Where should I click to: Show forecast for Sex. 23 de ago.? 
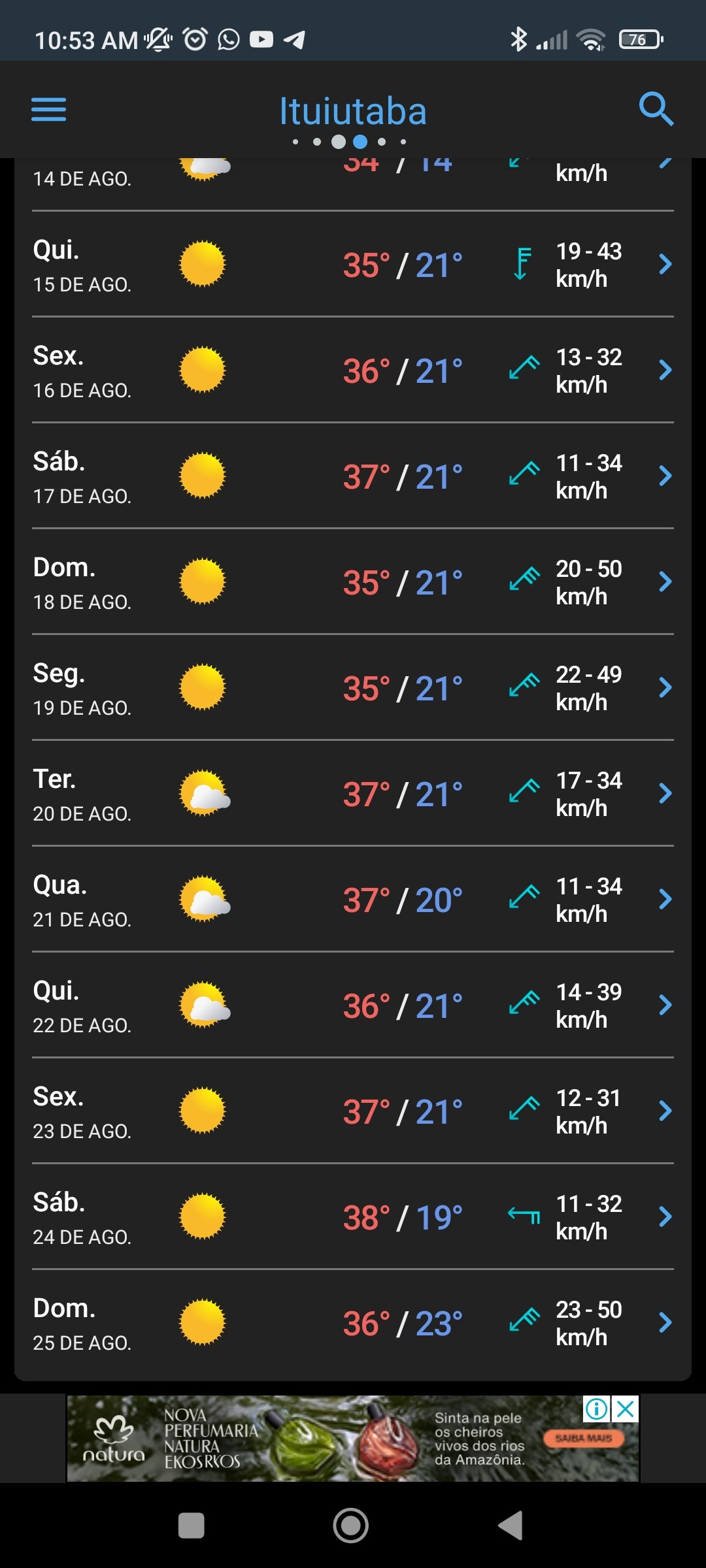pyautogui.click(x=353, y=1111)
